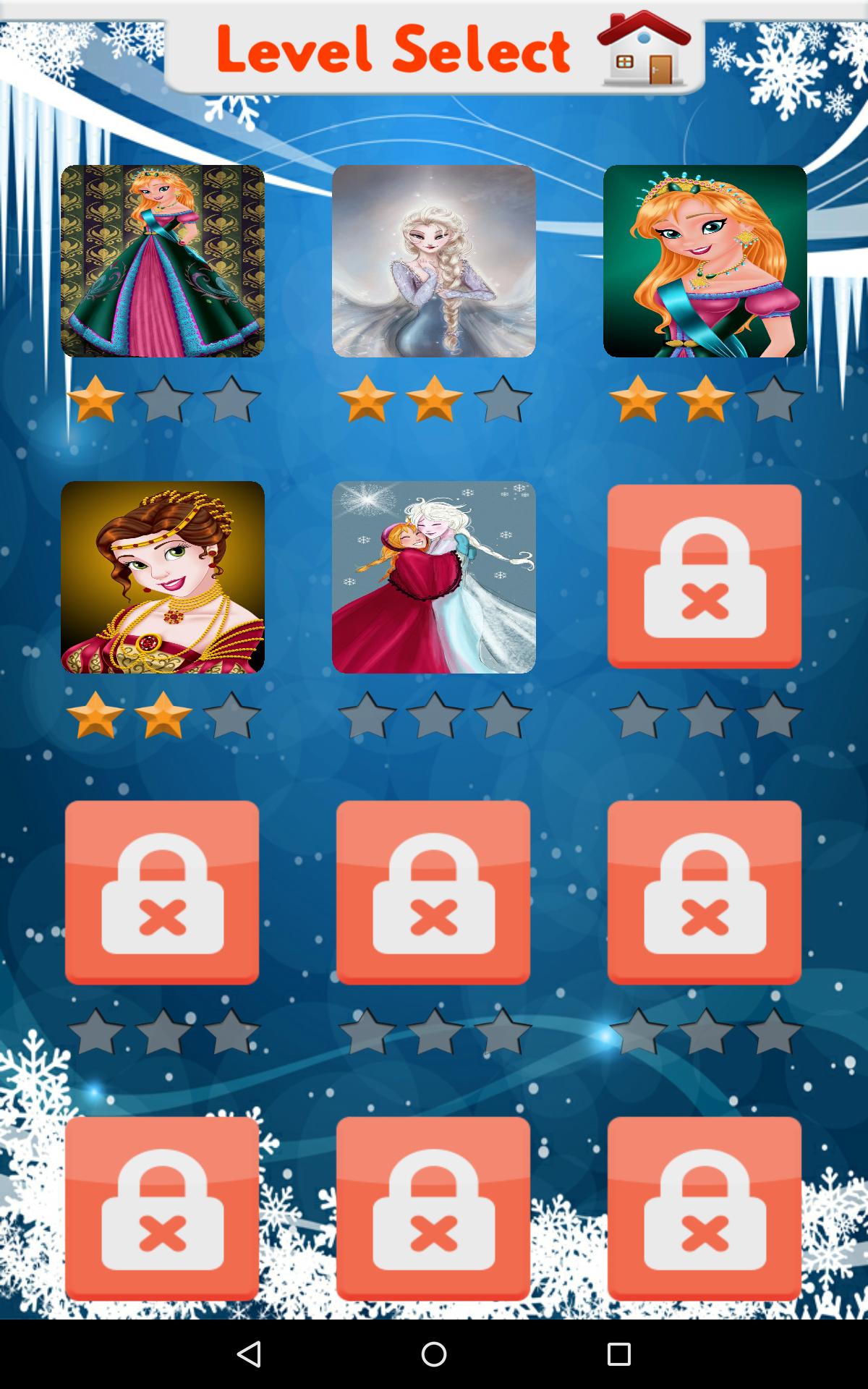This screenshot has width=868, height=1389.
Task: Open the level with Anna in green dress
Action: coord(163,262)
